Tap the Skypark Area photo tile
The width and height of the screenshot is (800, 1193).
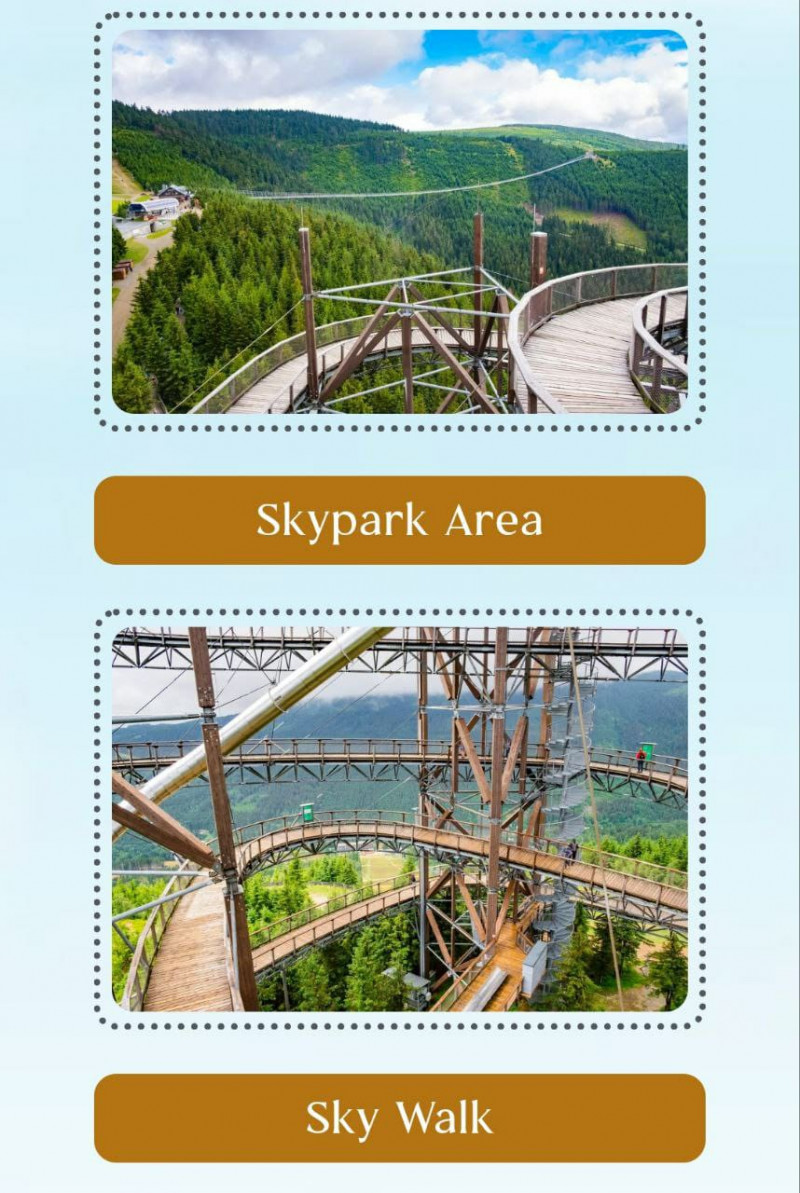tap(399, 221)
